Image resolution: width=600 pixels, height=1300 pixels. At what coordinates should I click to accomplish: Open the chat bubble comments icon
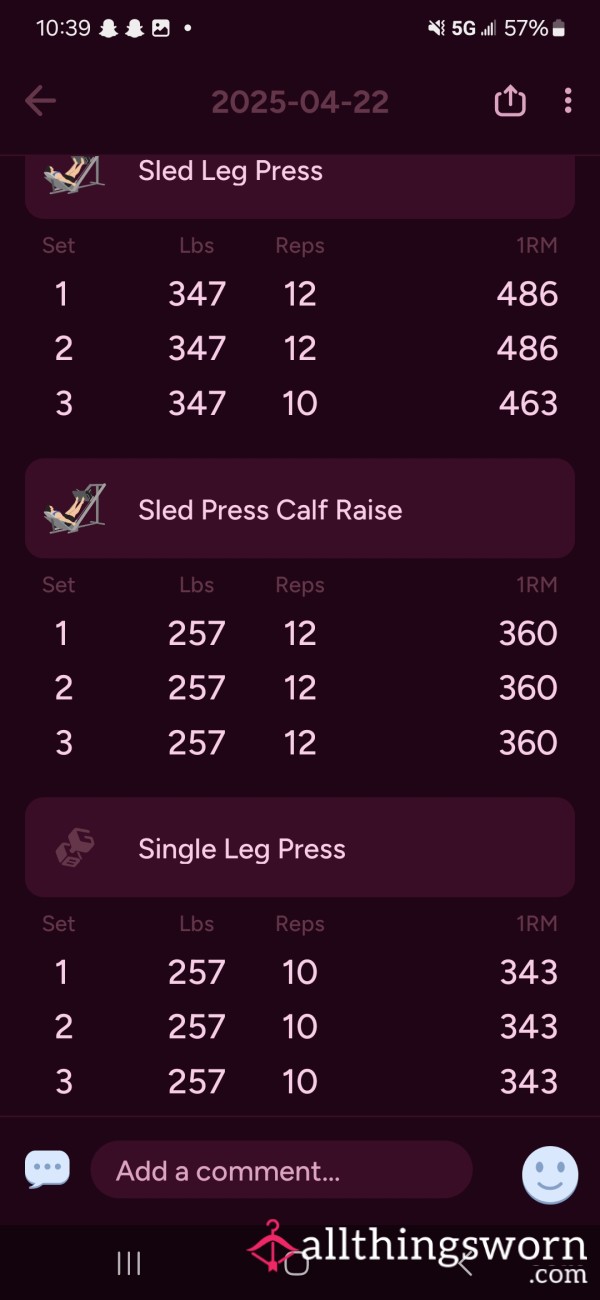coord(47,1168)
